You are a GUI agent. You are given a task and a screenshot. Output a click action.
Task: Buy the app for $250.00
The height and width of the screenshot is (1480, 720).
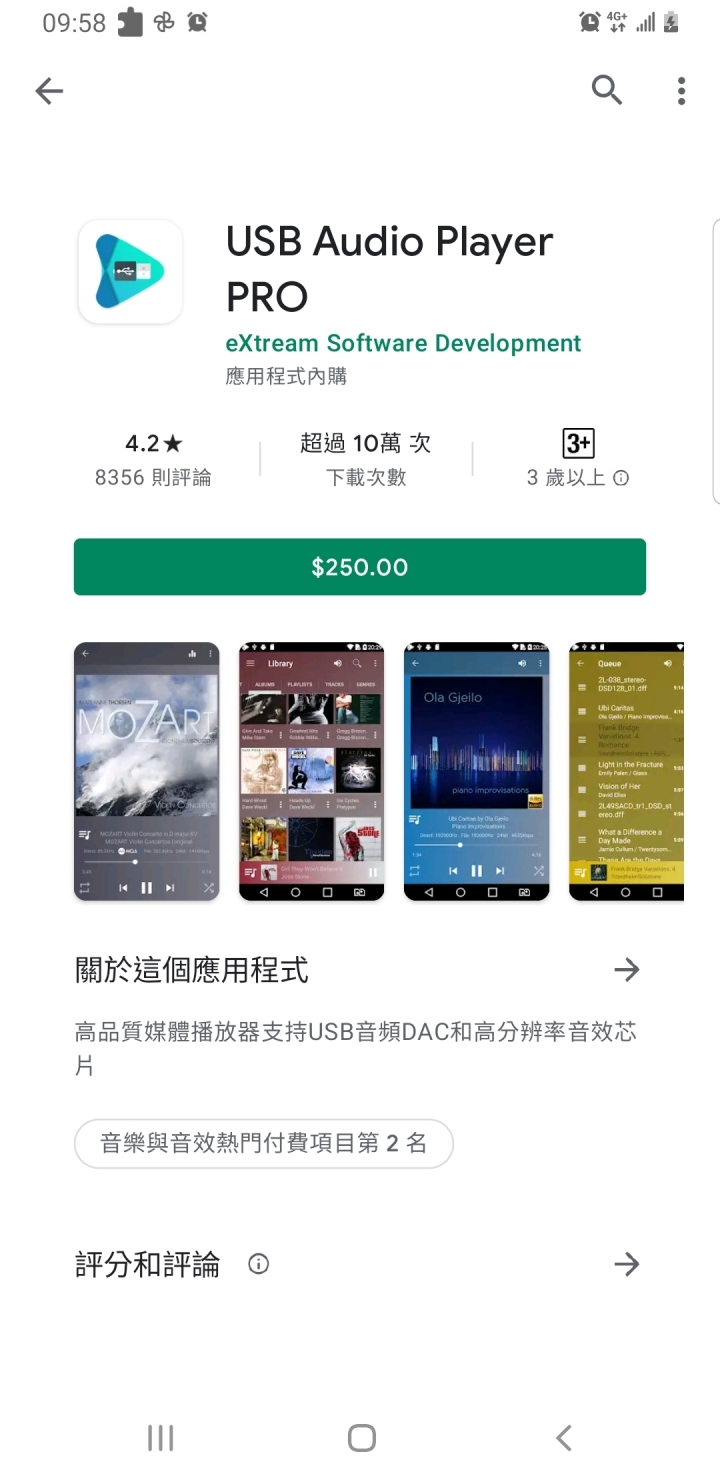coord(360,567)
